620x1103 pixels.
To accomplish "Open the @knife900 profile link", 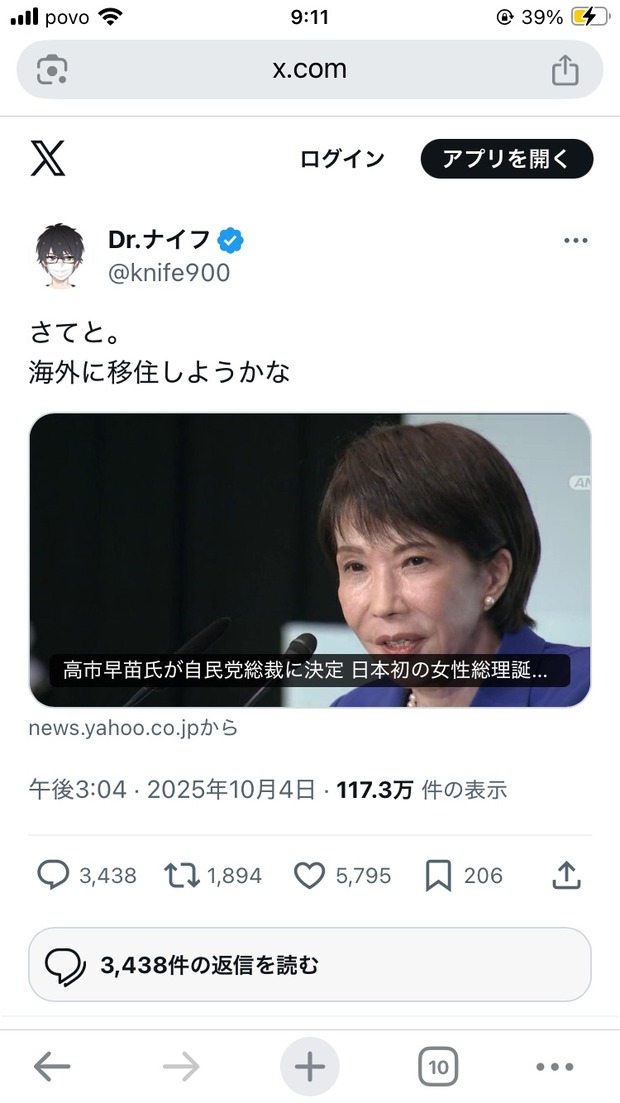I will (169, 272).
